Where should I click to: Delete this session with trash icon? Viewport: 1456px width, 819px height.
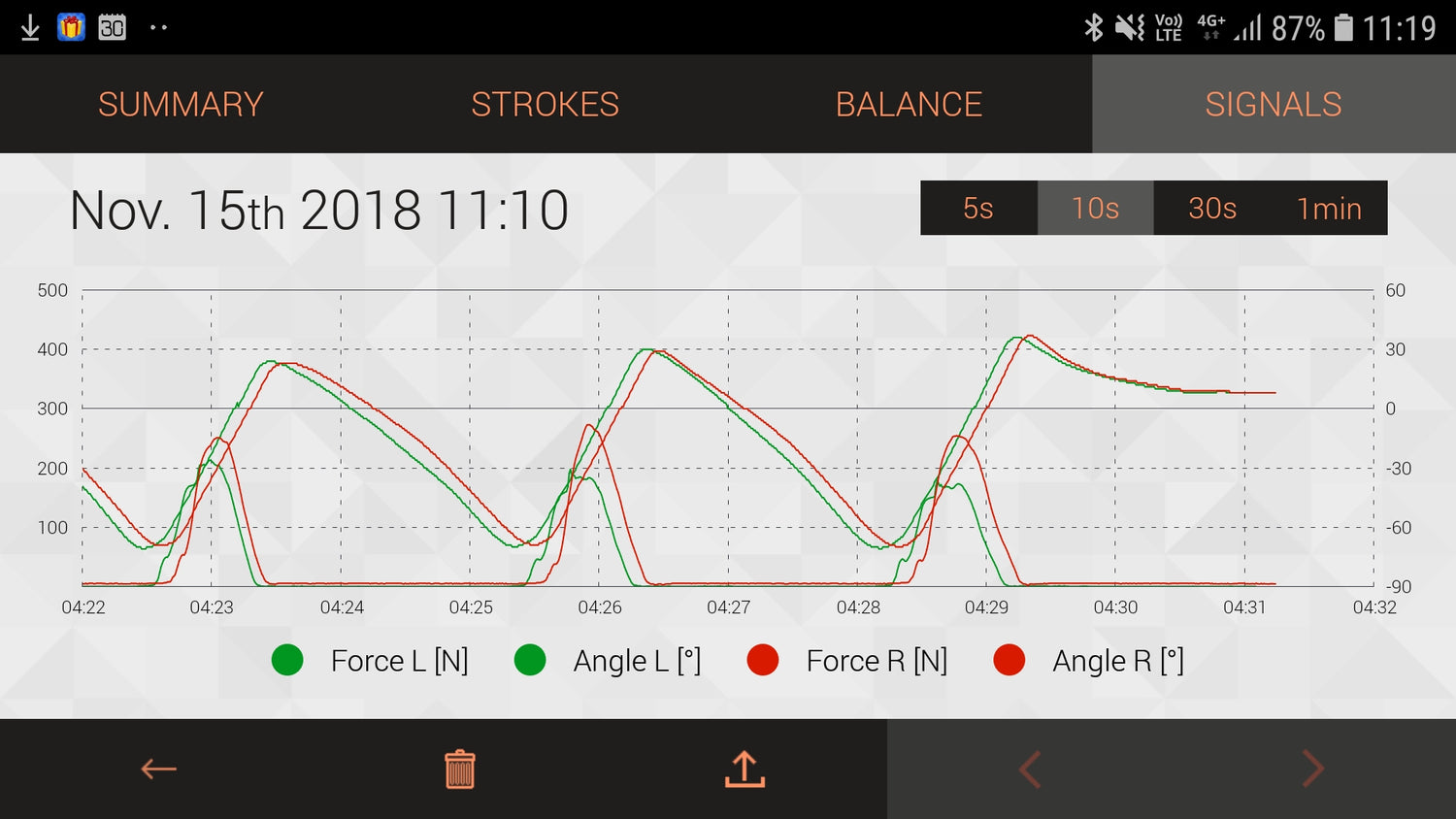[x=460, y=770]
